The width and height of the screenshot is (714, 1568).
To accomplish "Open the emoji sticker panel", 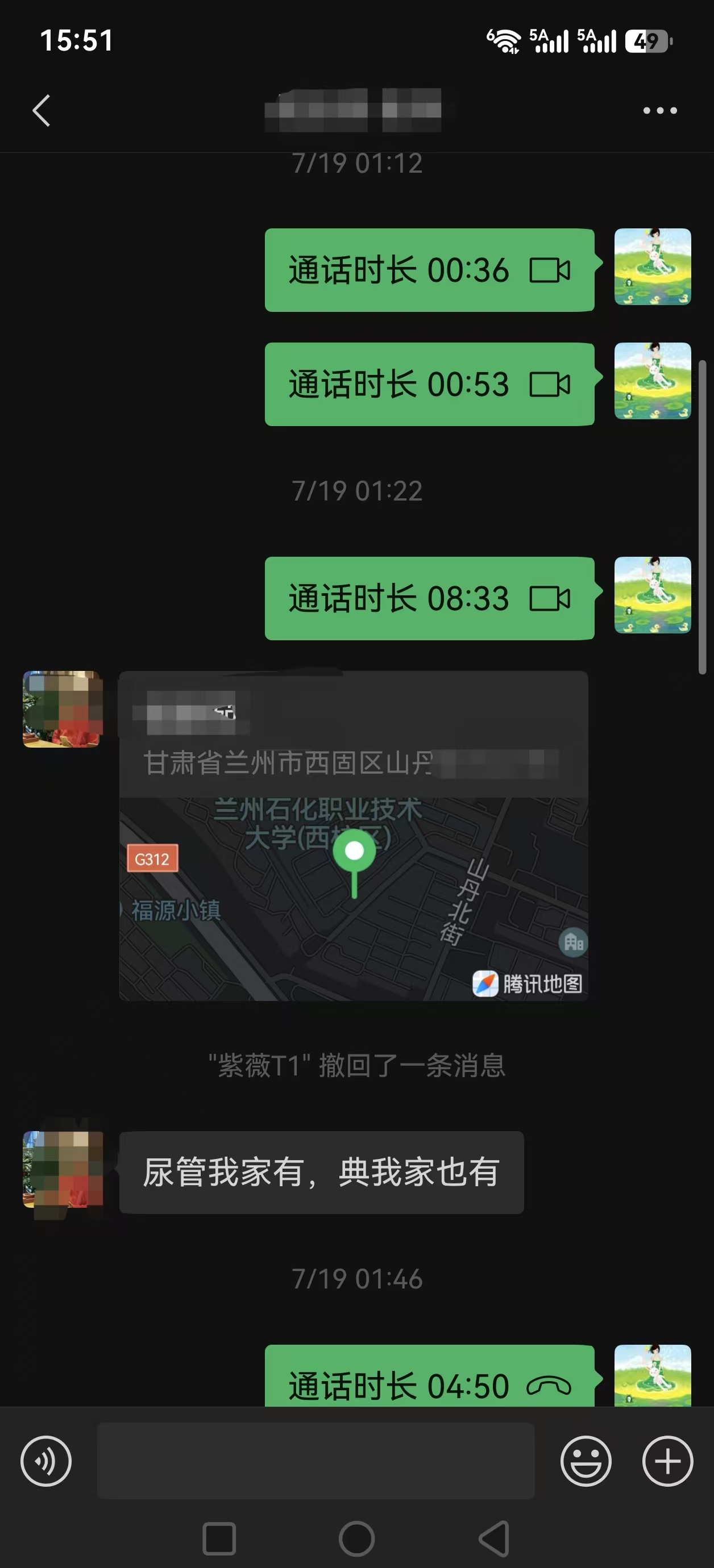I will (586, 1461).
